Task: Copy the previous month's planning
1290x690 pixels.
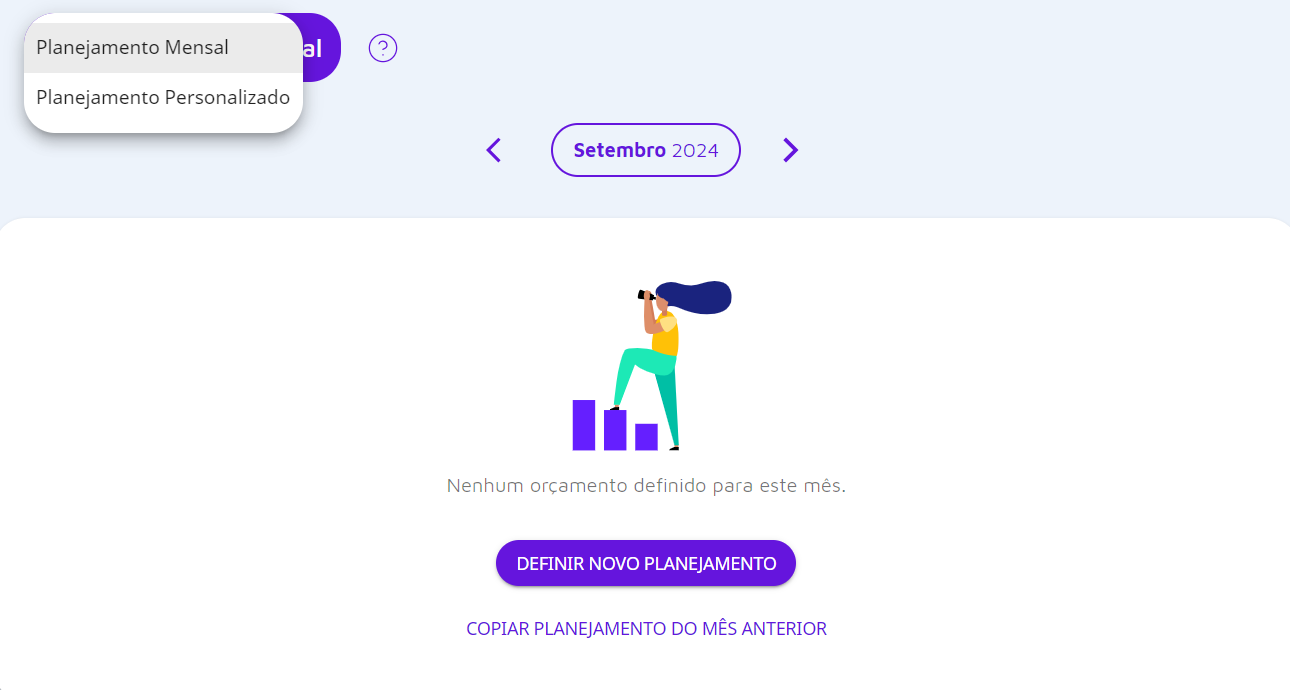Action: pyautogui.click(x=646, y=629)
